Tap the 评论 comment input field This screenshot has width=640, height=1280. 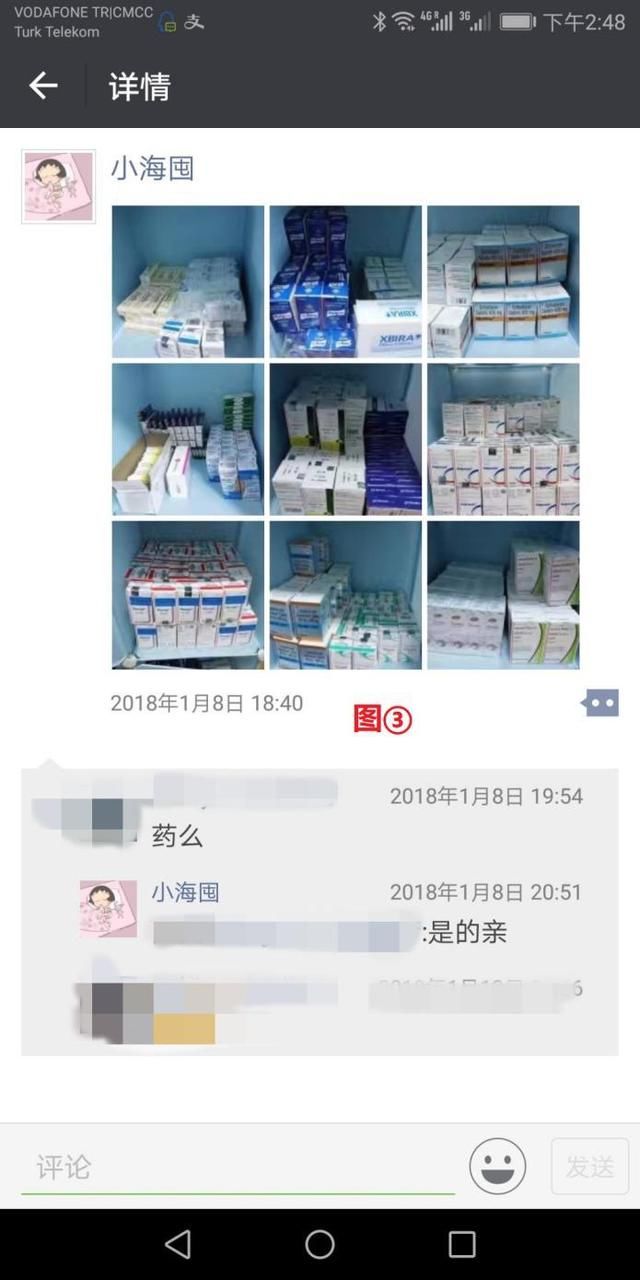click(x=238, y=1167)
